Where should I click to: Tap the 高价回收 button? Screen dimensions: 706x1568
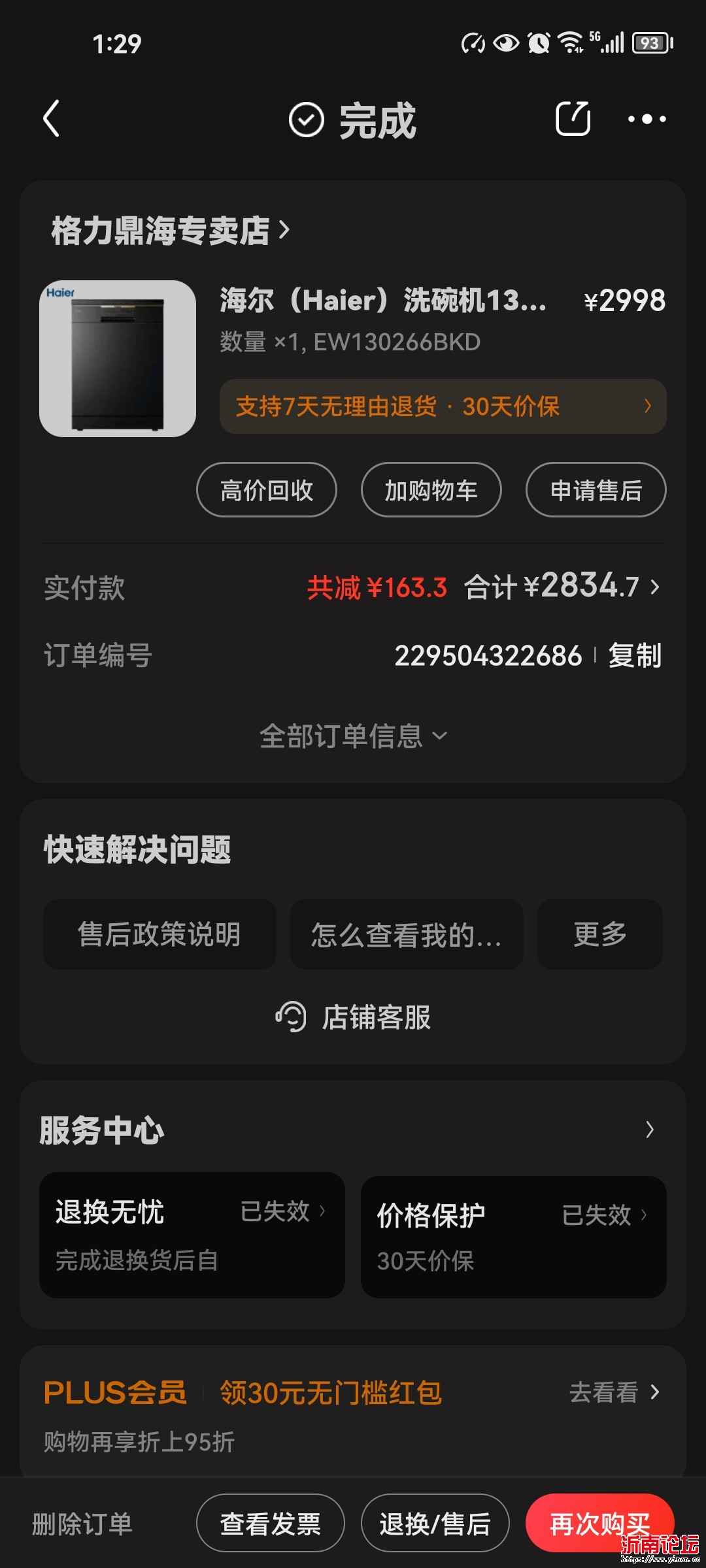(x=267, y=490)
